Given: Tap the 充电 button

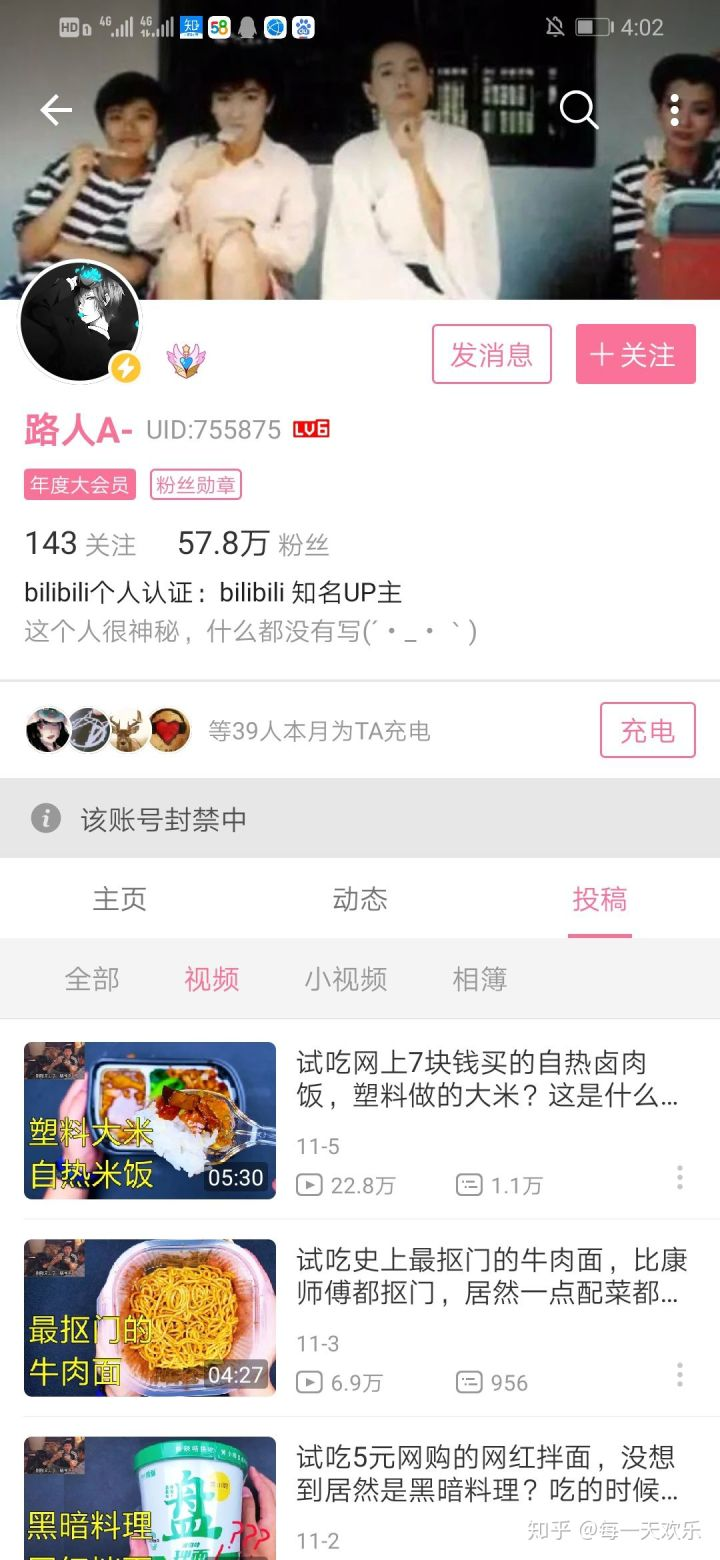Looking at the screenshot, I should click(647, 730).
